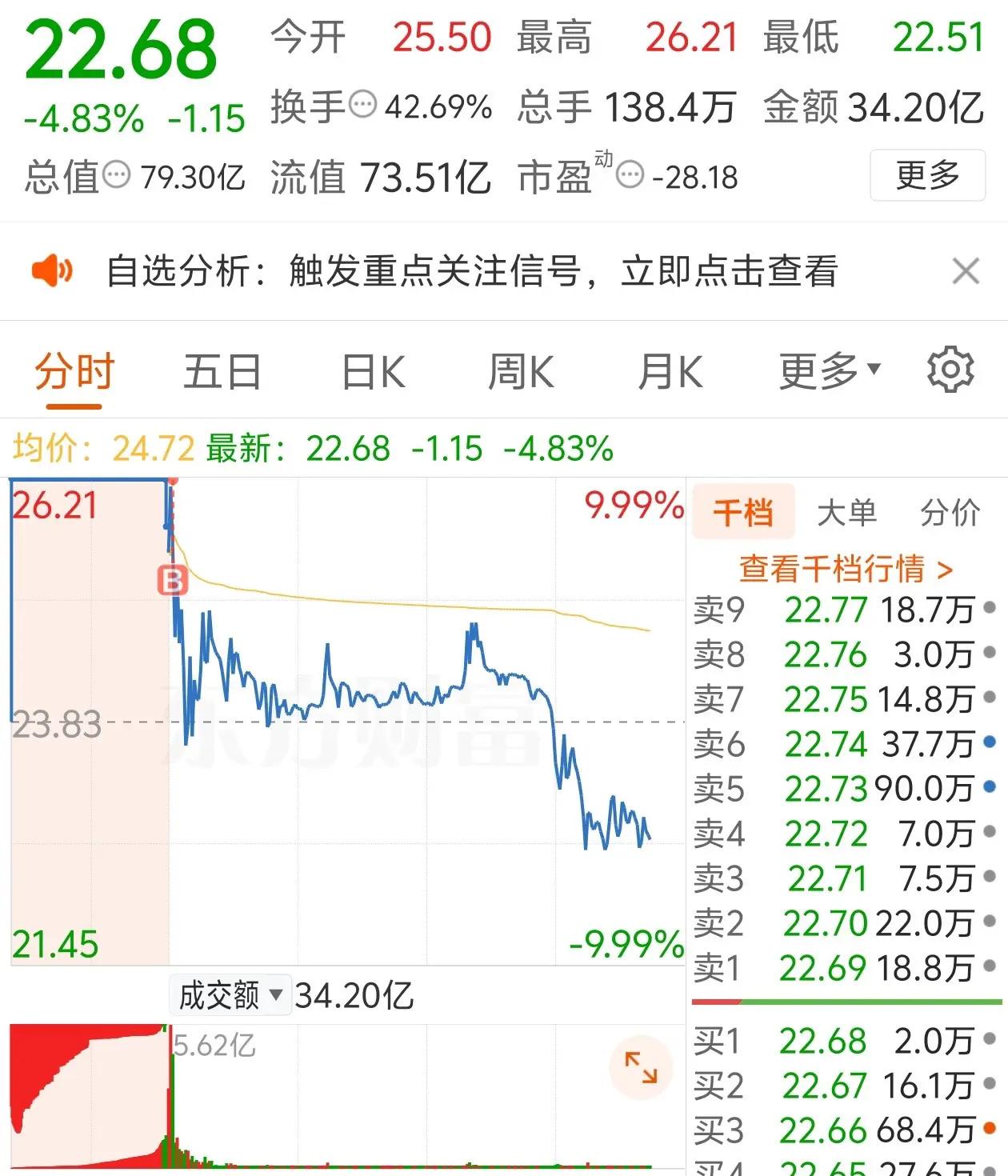Click the B buy marker on the chart

[174, 581]
